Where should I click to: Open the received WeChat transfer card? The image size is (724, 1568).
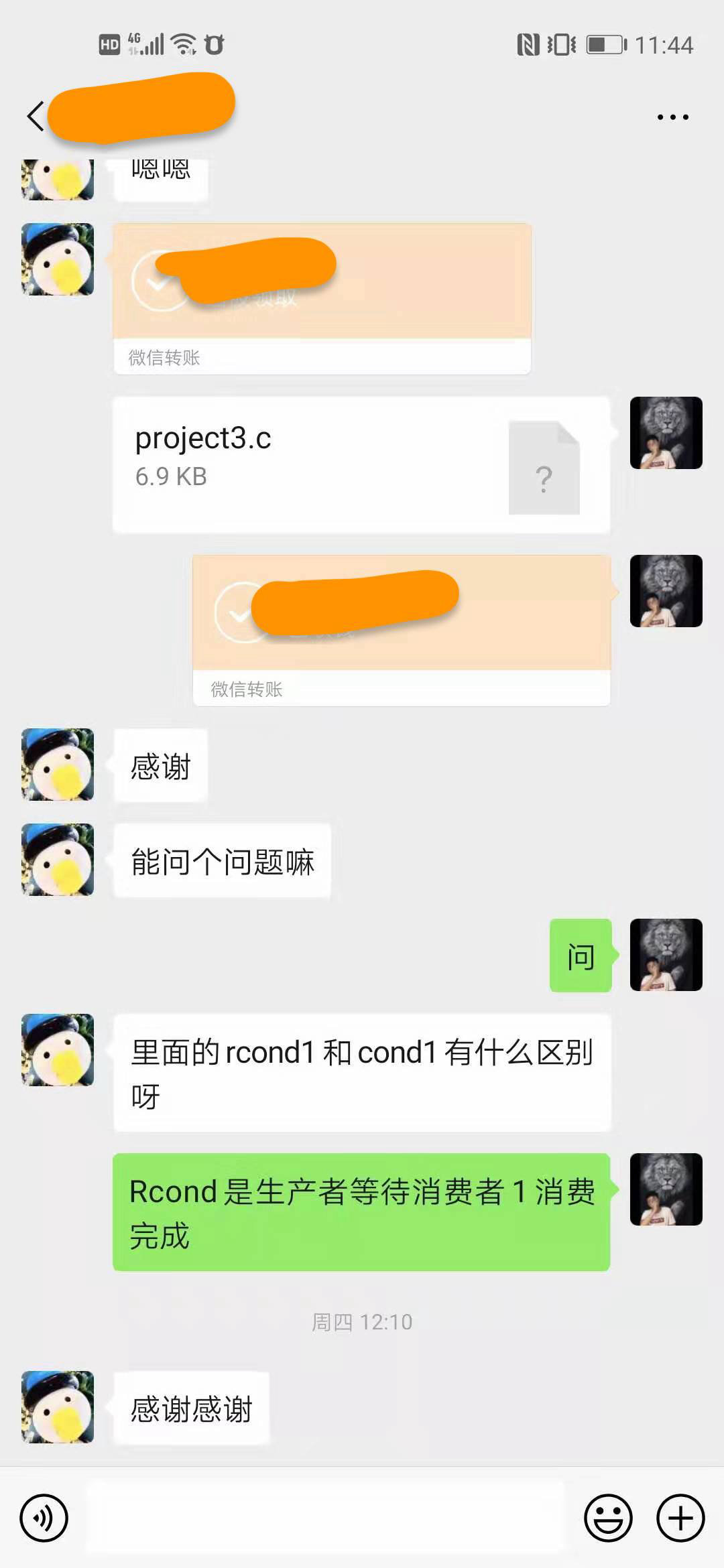pyautogui.click(x=322, y=298)
